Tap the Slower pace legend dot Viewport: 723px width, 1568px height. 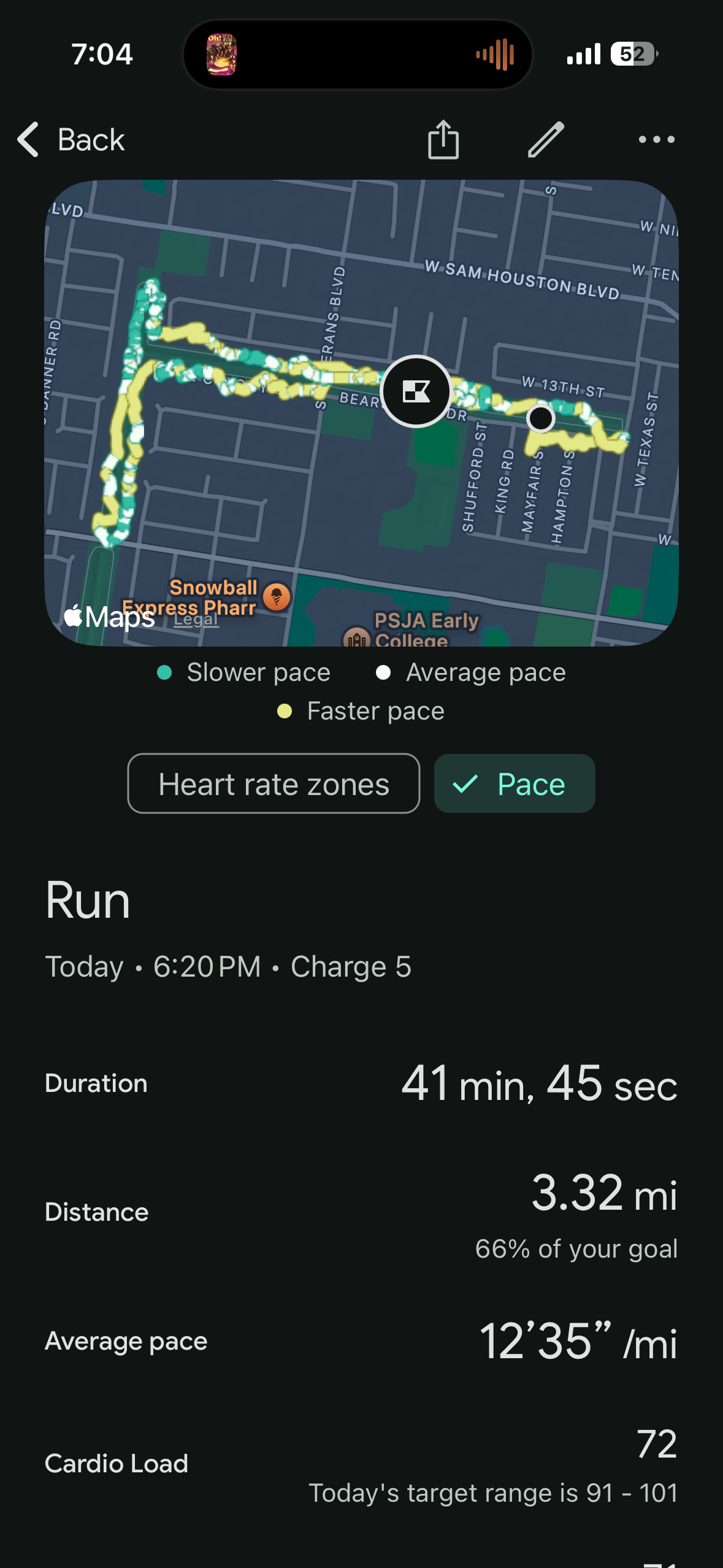tap(163, 672)
